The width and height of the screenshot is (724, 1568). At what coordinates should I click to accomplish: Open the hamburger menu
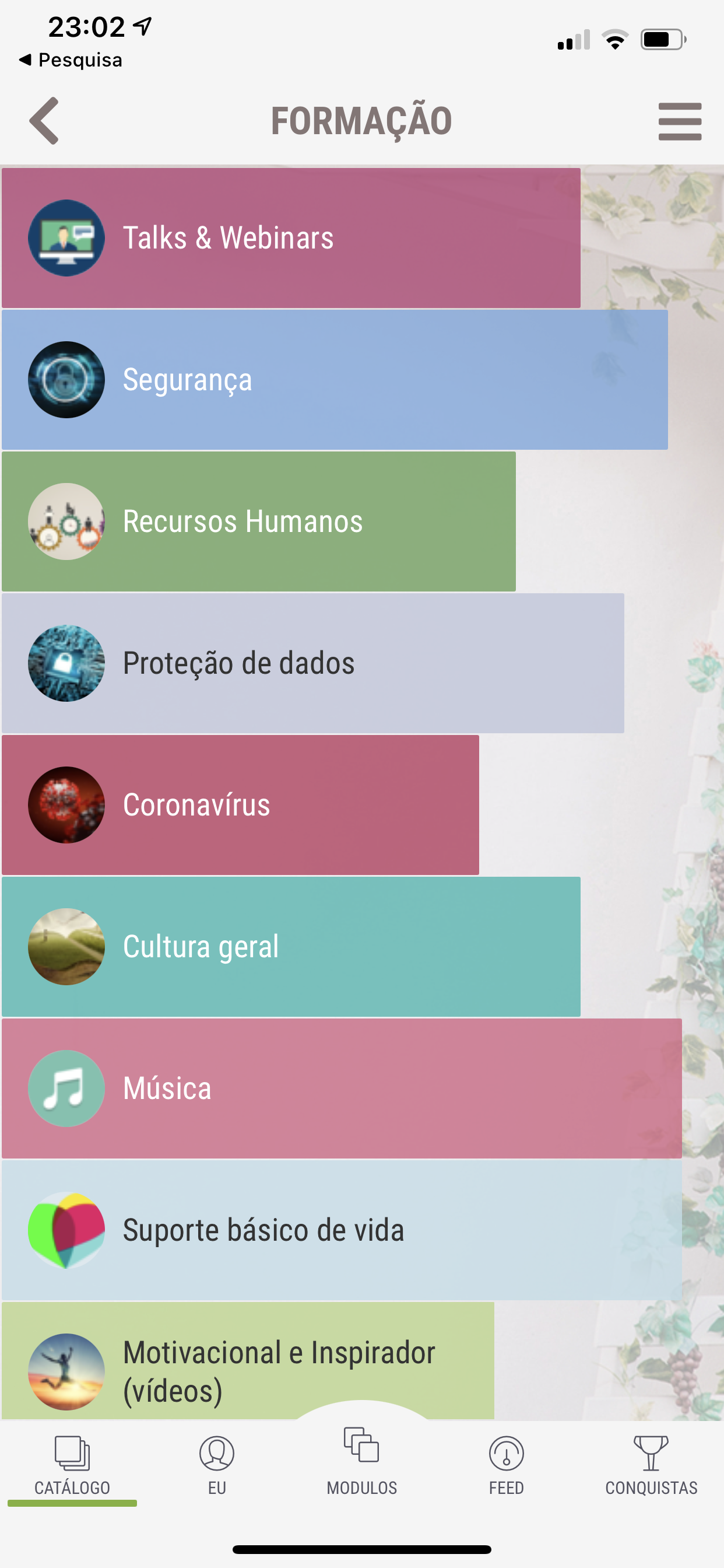coord(679,121)
